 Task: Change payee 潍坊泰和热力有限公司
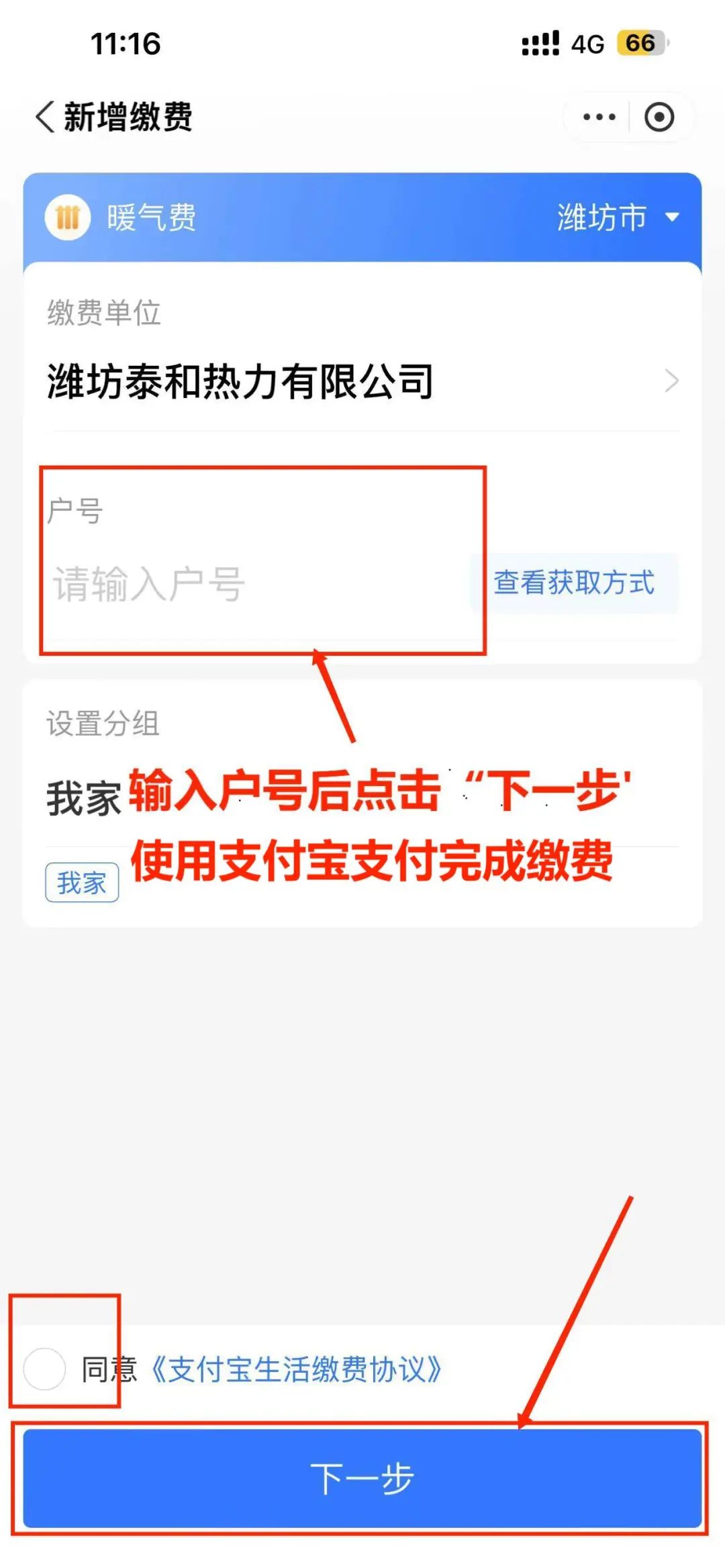coord(362,381)
